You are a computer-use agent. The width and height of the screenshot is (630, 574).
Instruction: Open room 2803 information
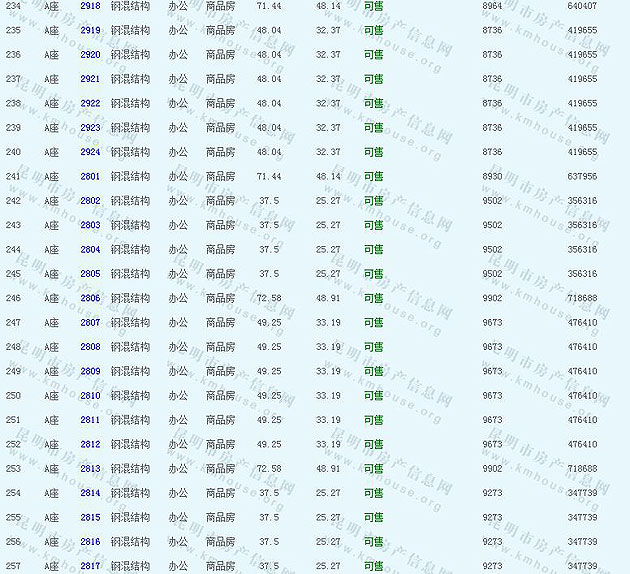[x=90, y=225]
